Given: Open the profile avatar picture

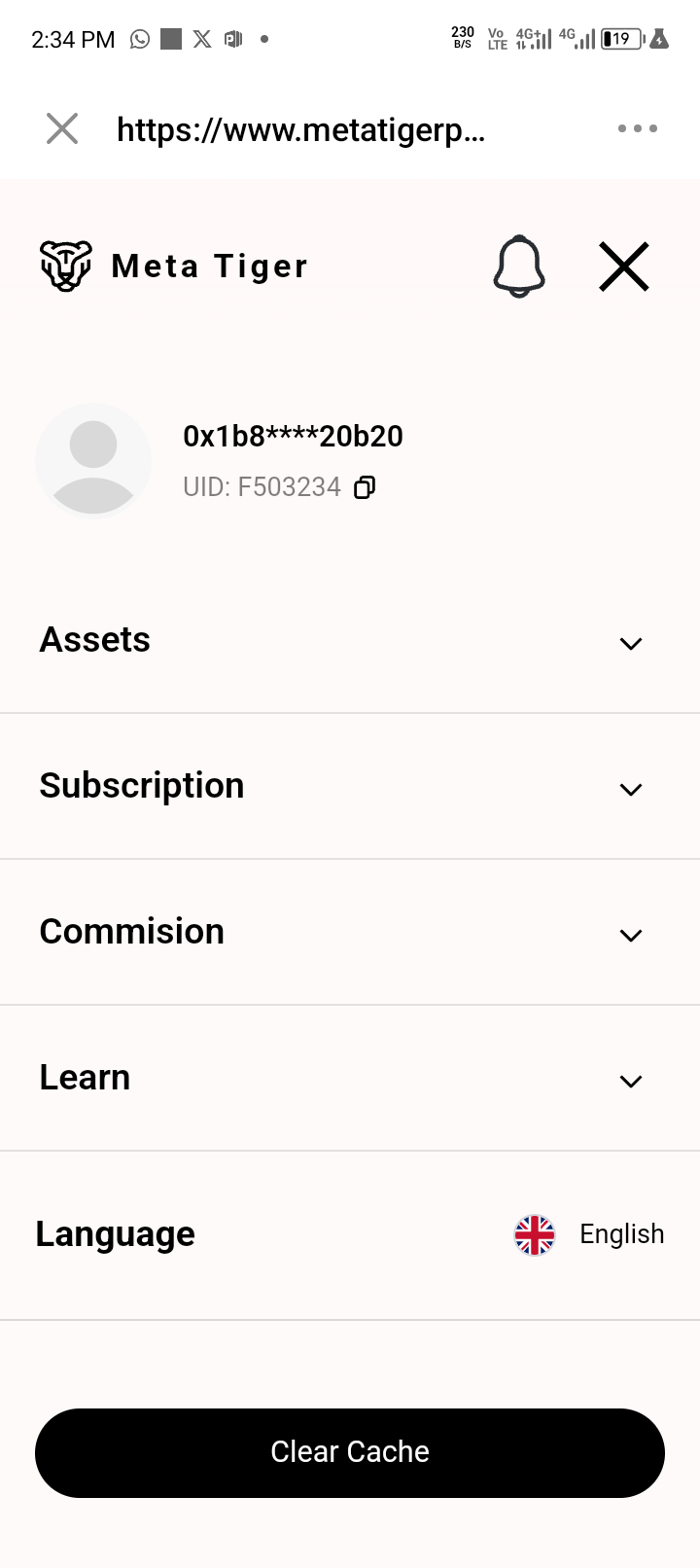Looking at the screenshot, I should (x=93, y=461).
